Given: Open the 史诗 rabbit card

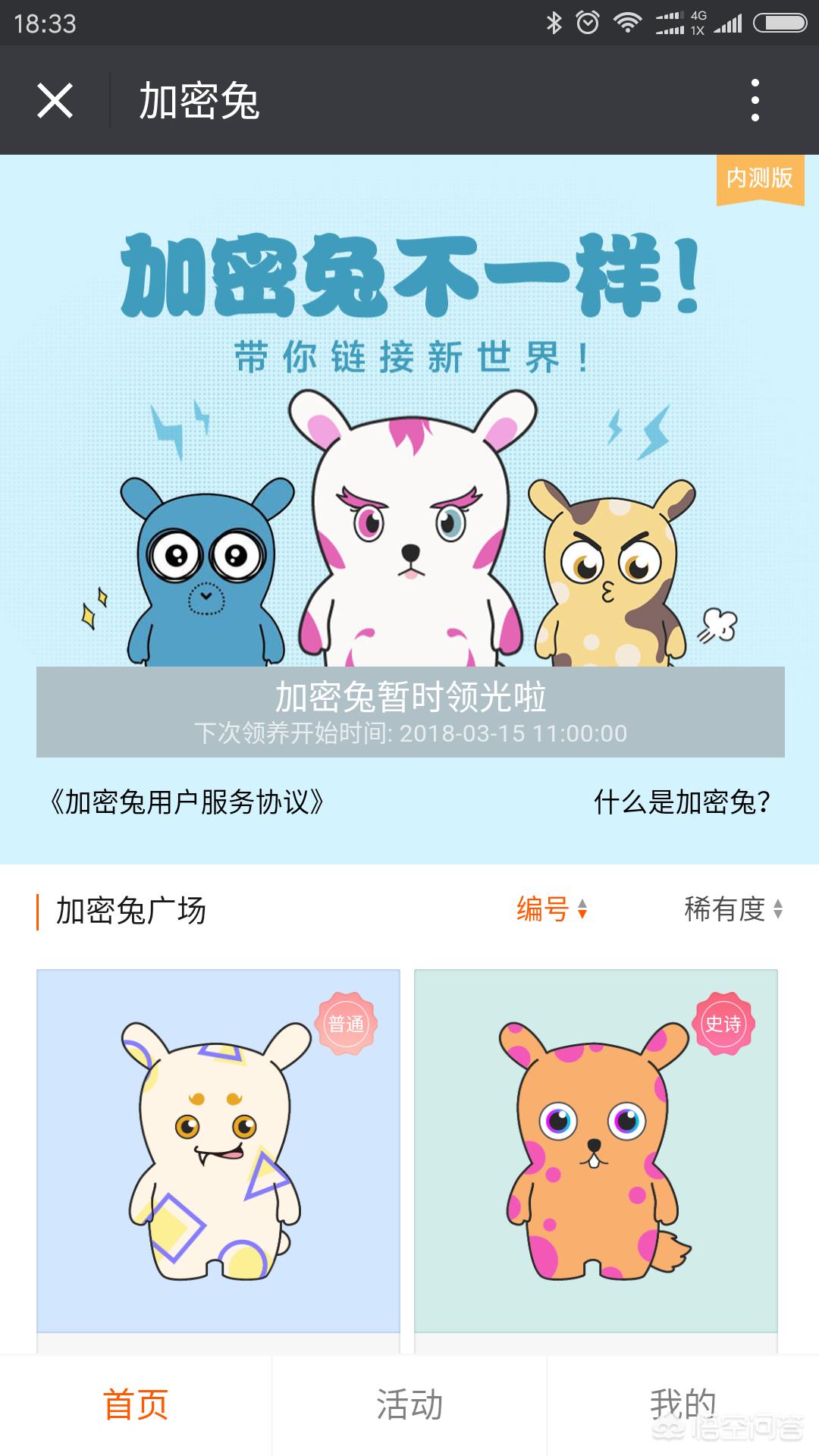Looking at the screenshot, I should pyautogui.click(x=596, y=1151).
